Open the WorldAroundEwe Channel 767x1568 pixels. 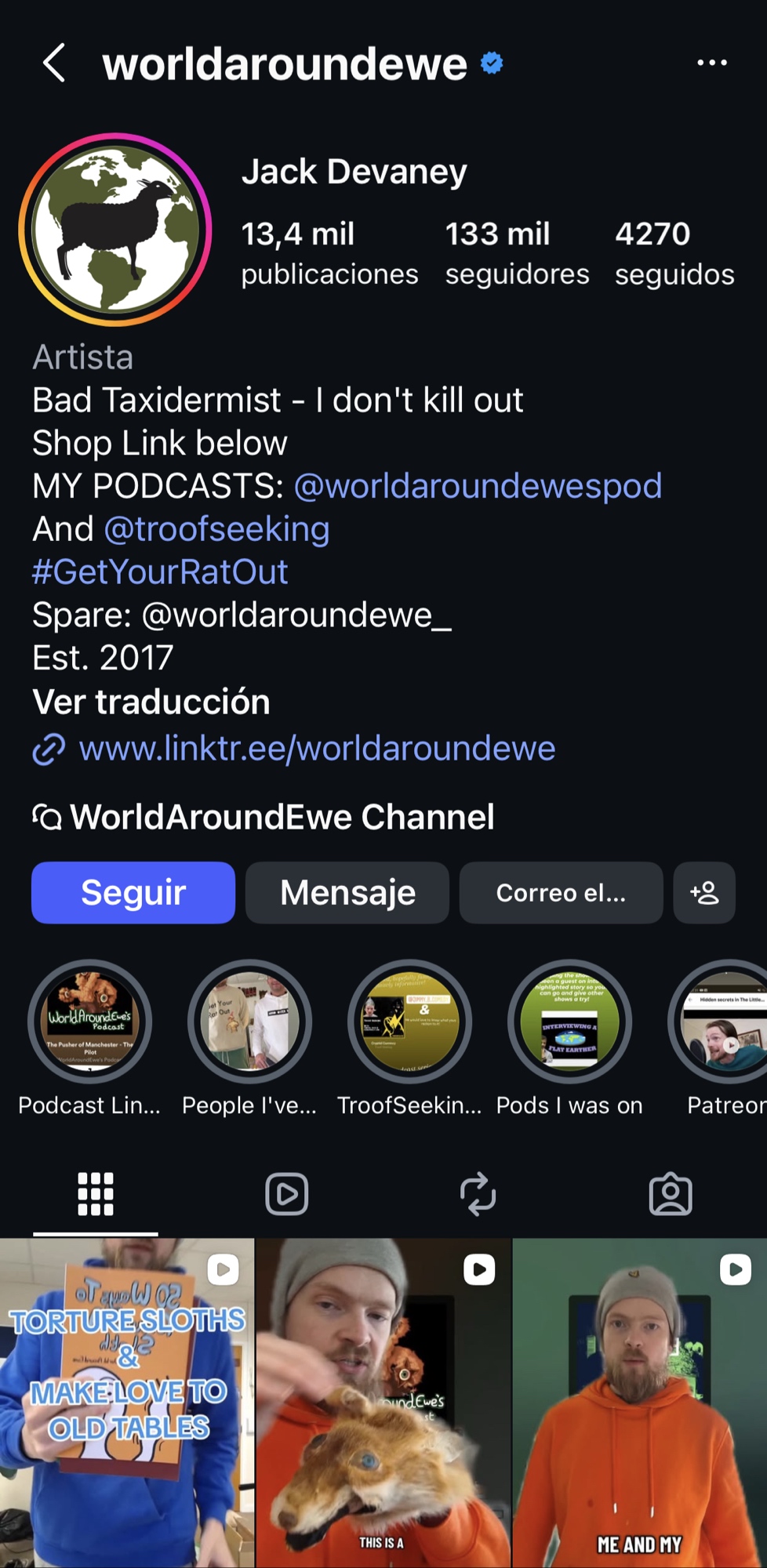(x=282, y=817)
